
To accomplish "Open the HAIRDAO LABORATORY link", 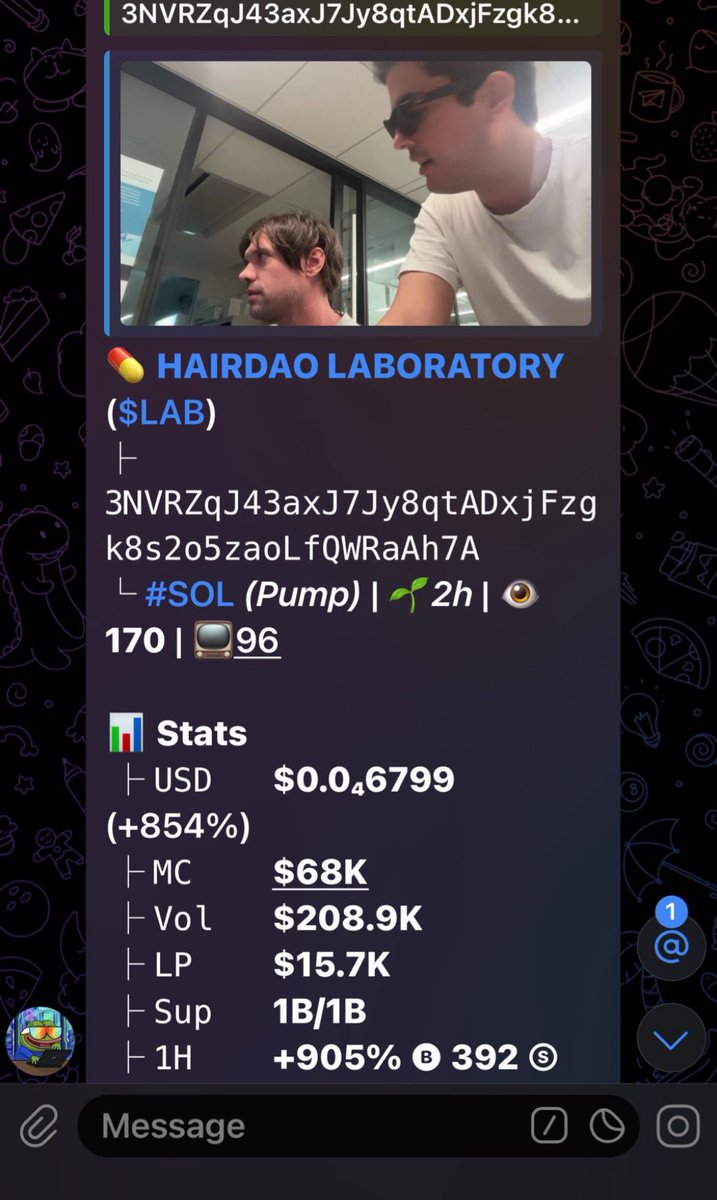I will [x=360, y=366].
